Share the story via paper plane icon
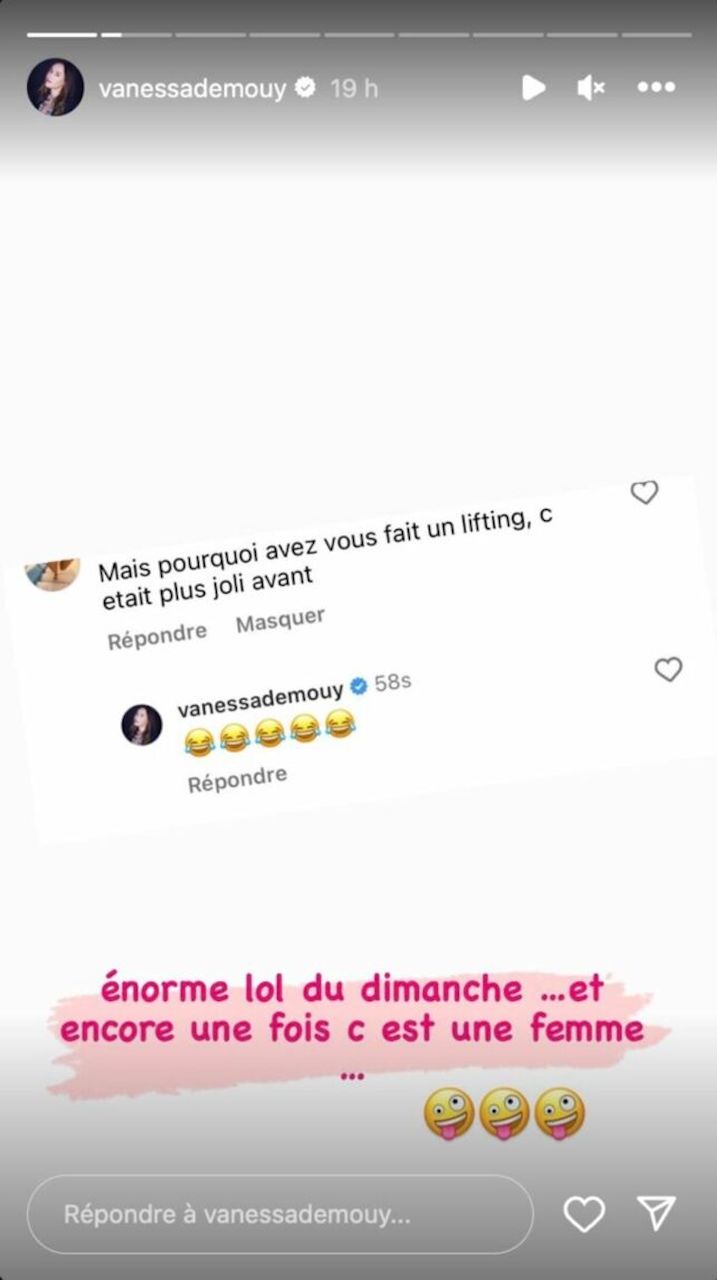Screen dimensions: 717x1280 656,1214
